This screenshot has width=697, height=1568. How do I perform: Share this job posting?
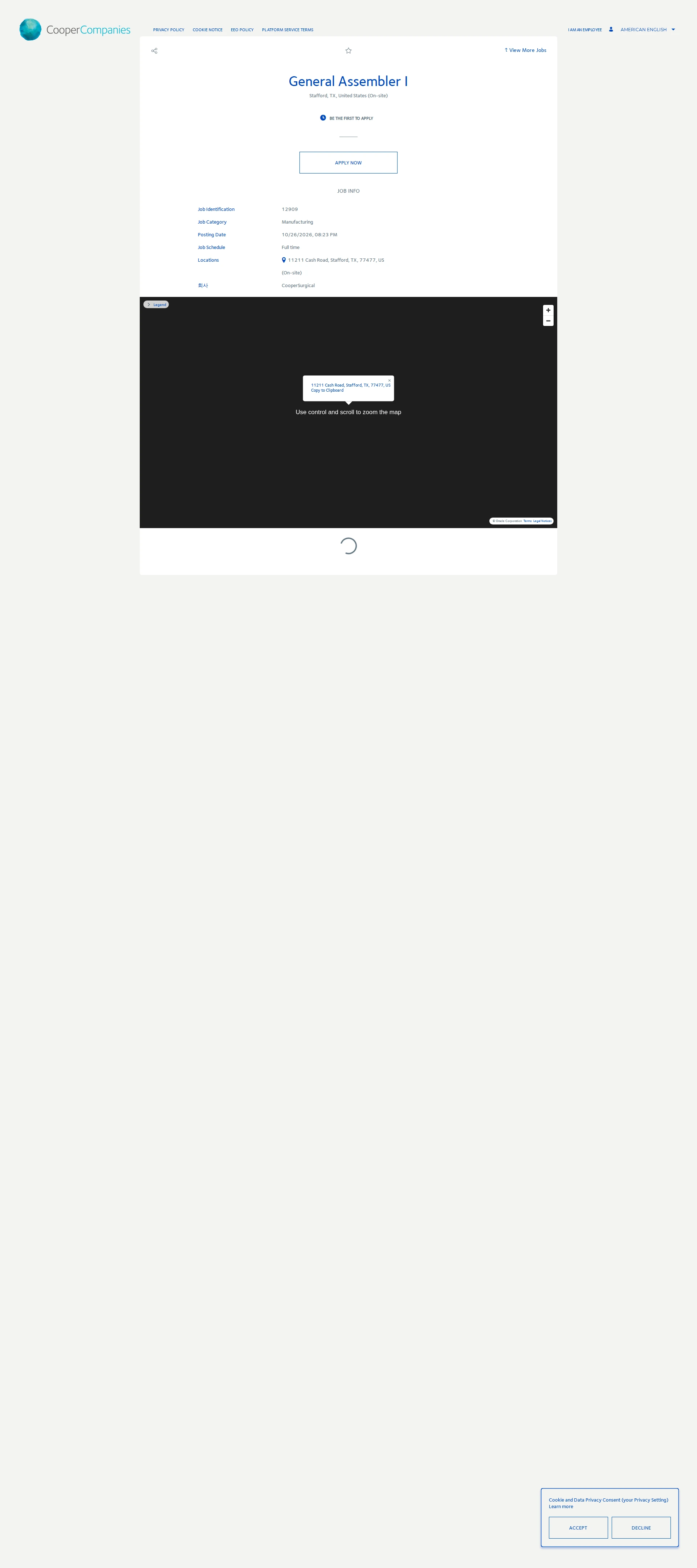(x=154, y=50)
